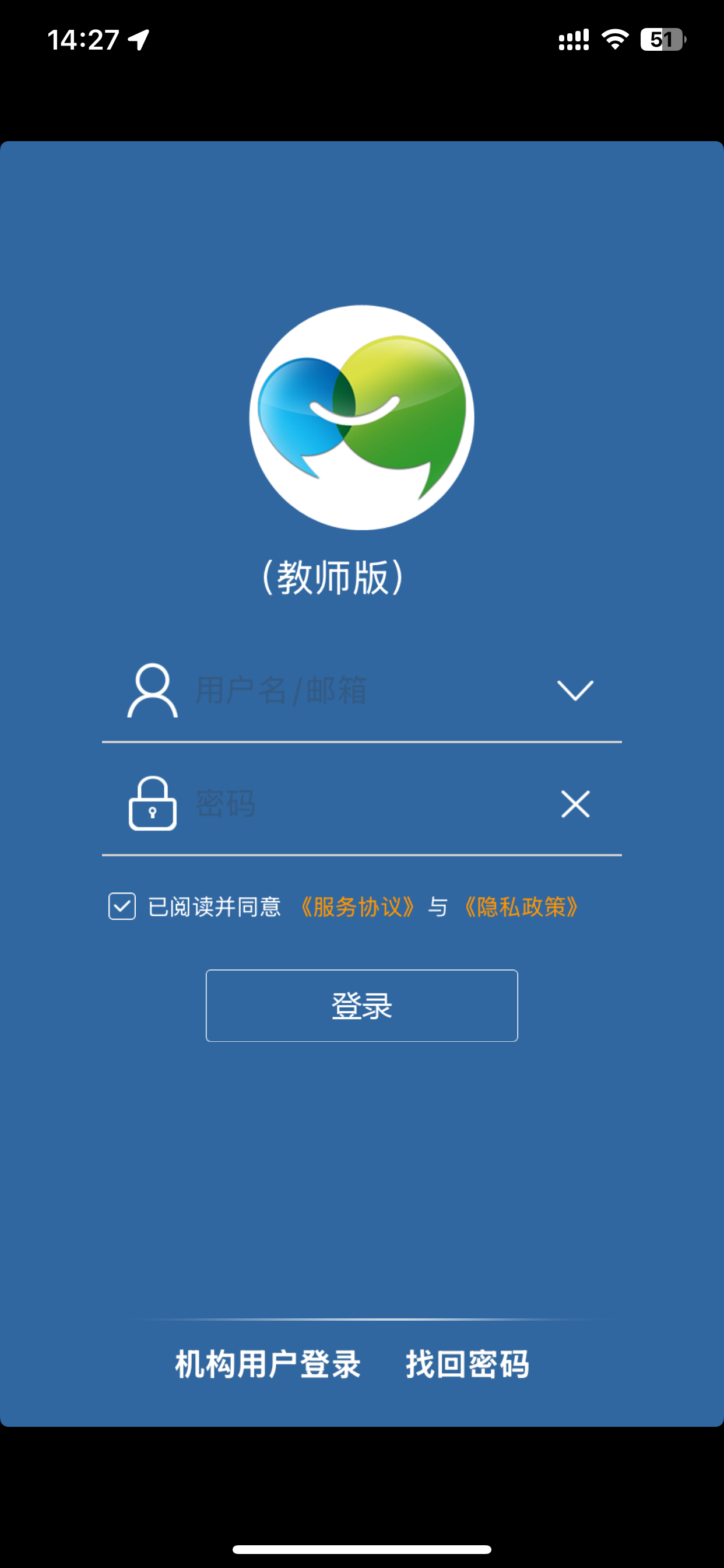Select 机构用户登录 at the bottom

coord(268,1363)
